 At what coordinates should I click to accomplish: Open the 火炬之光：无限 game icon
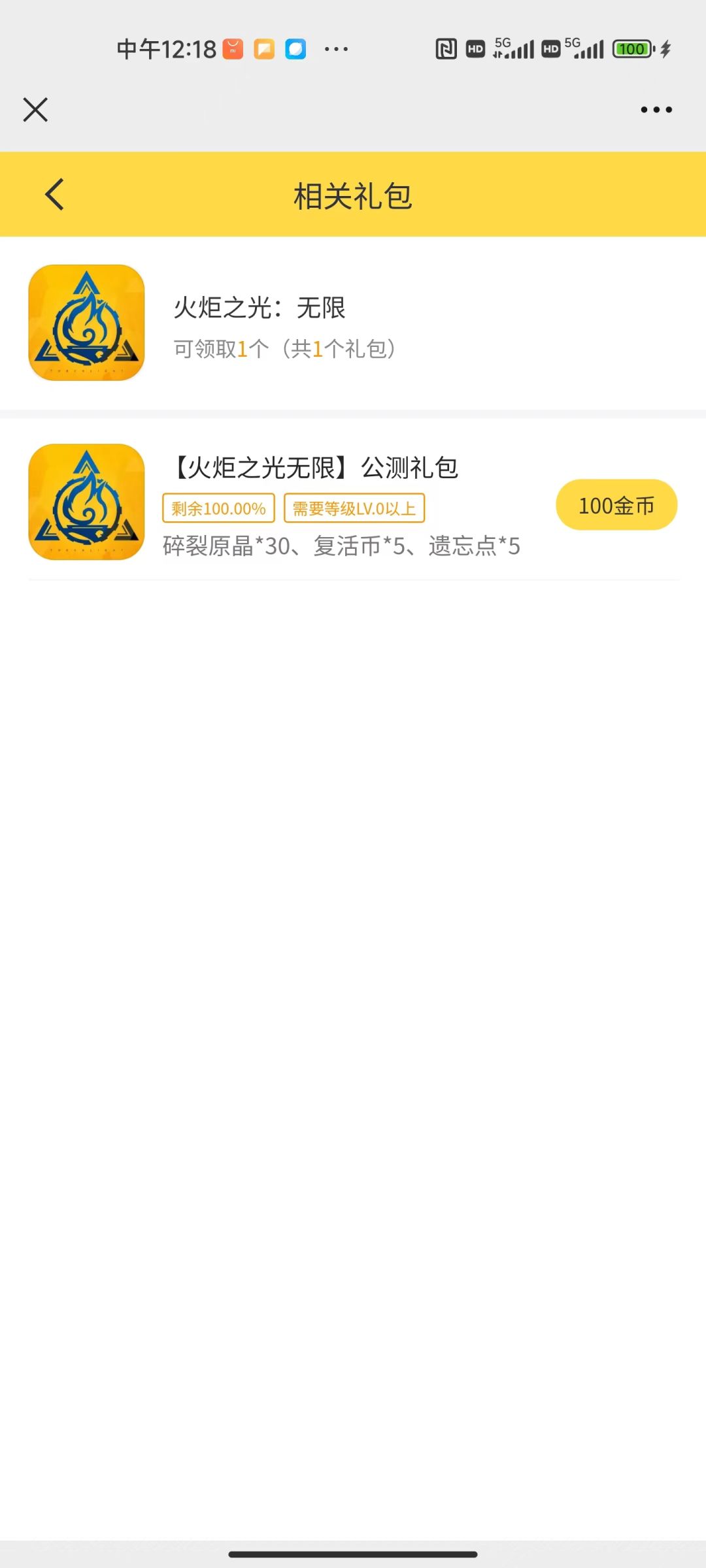tap(86, 320)
